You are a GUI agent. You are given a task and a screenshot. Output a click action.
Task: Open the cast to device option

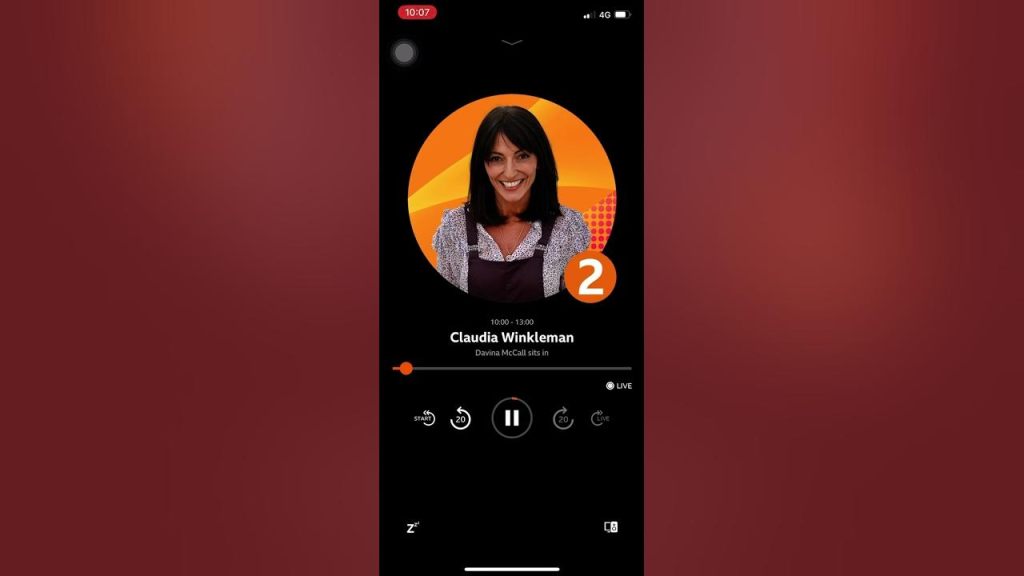point(611,527)
